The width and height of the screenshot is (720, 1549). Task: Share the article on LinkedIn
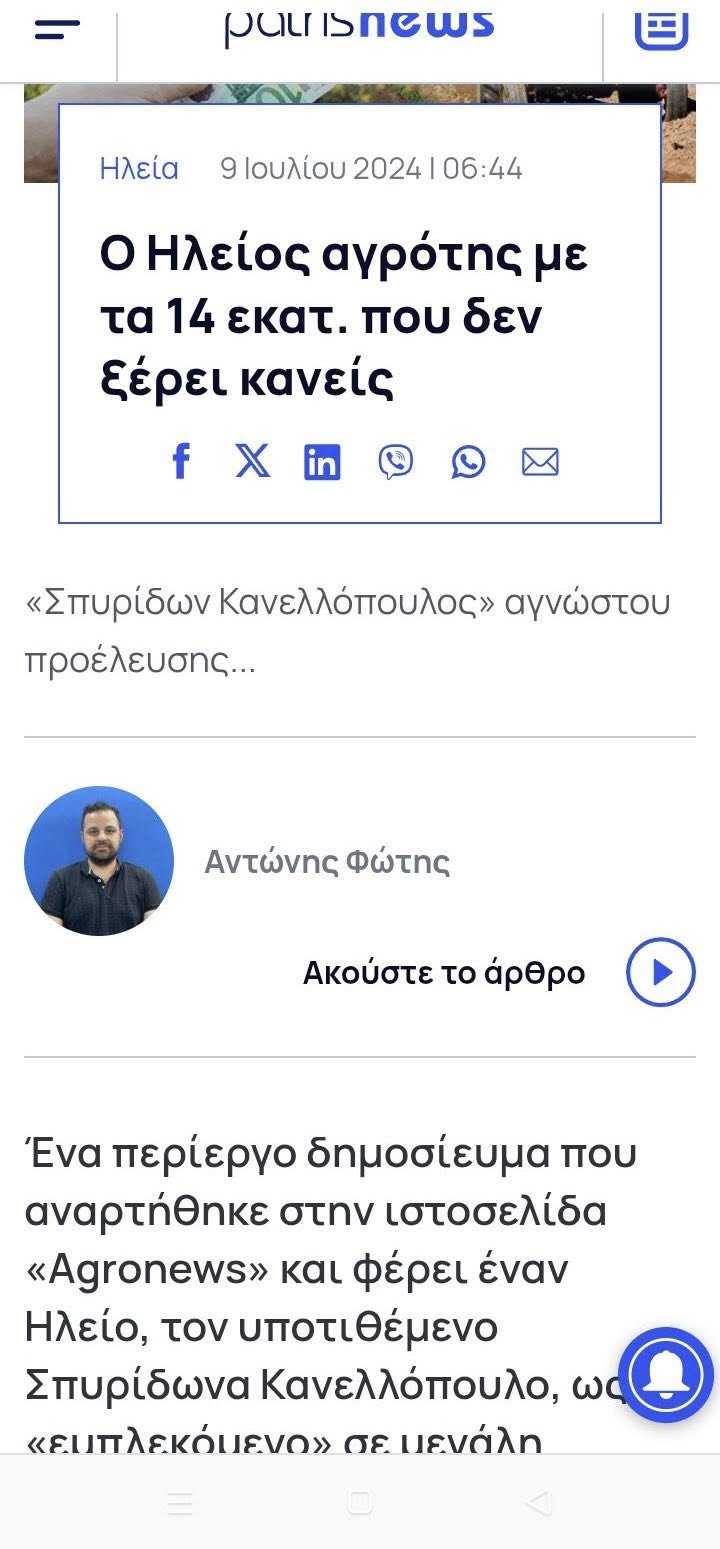pyautogui.click(x=322, y=462)
